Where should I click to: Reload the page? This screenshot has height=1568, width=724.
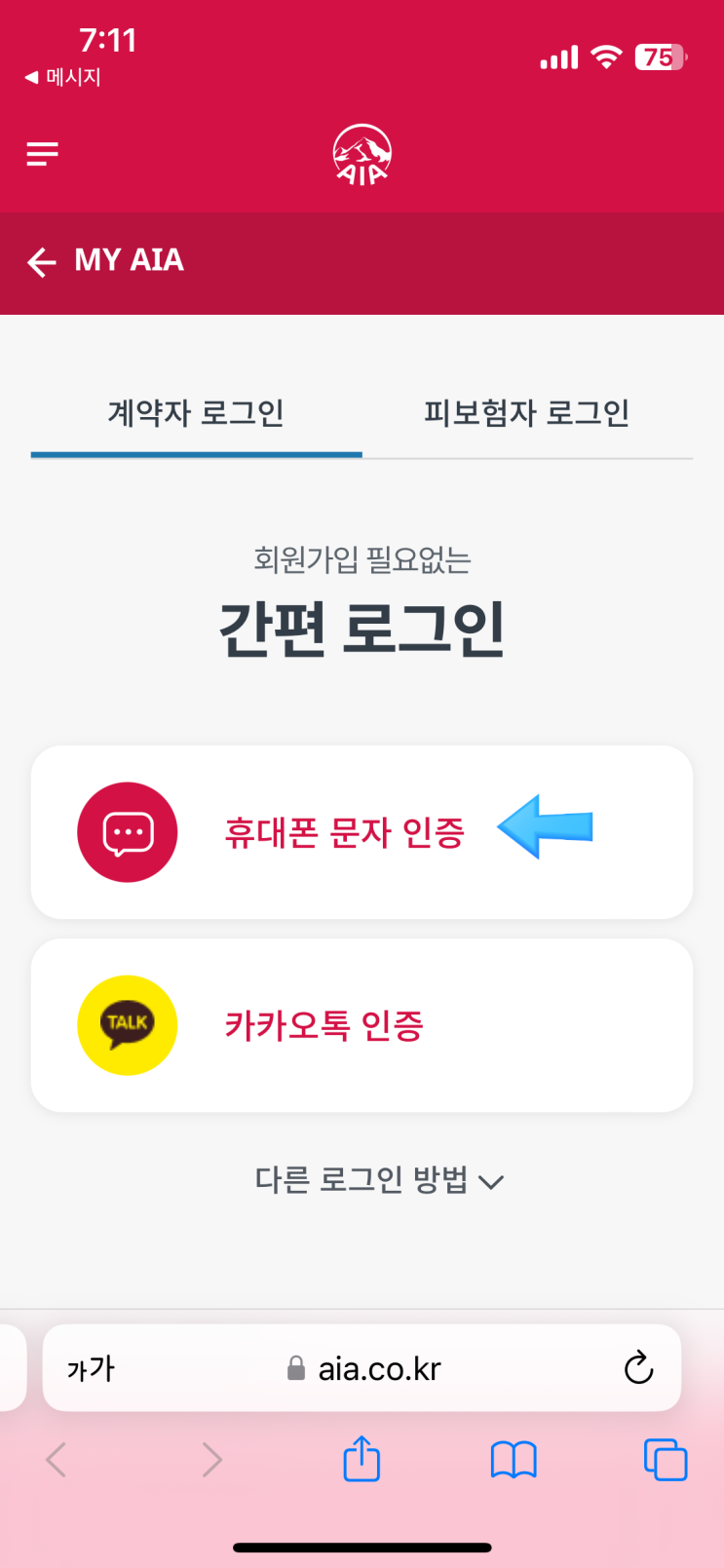638,1368
